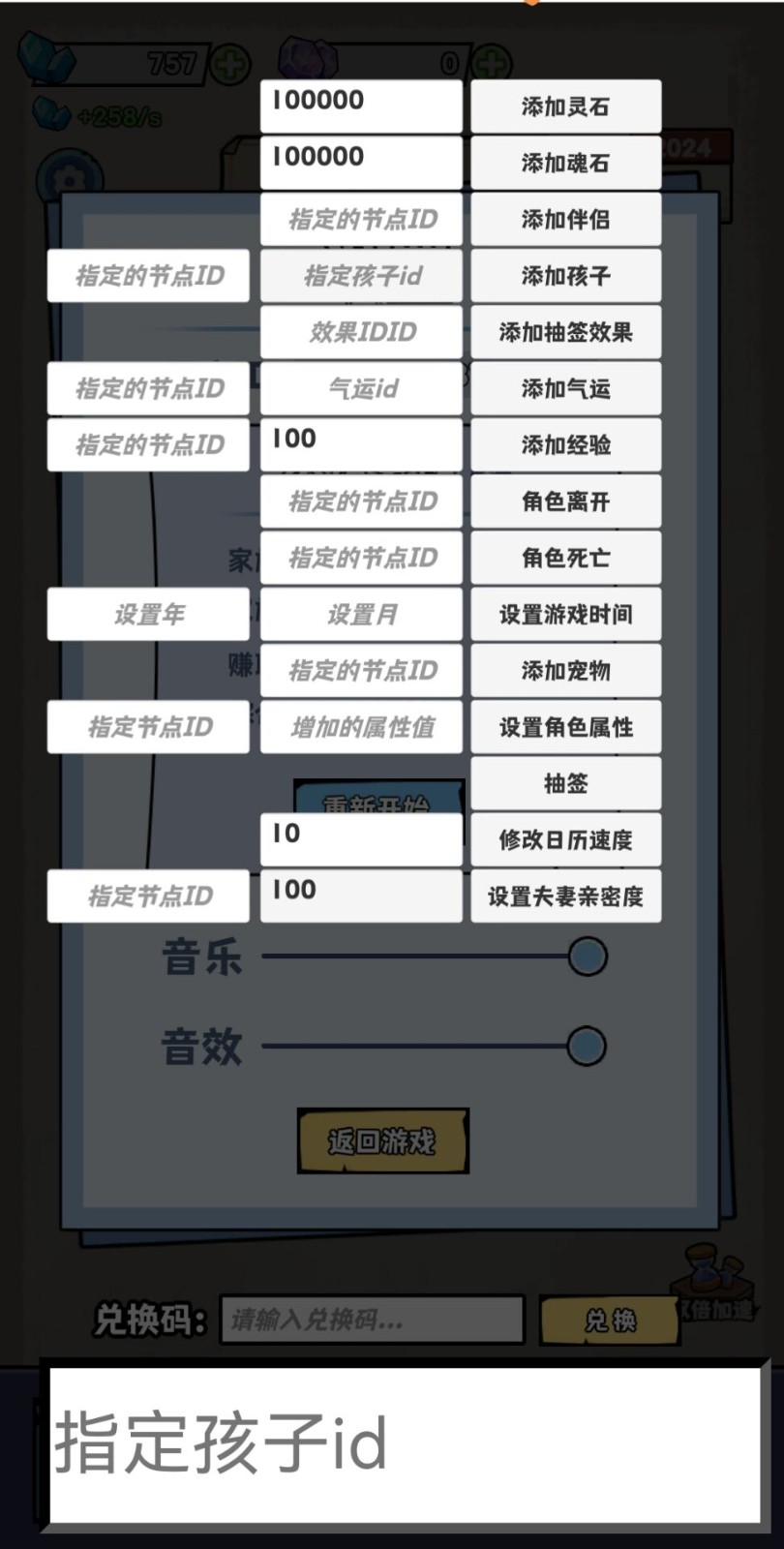This screenshot has width=784, height=1549.
Task: Tap the 抽签 button
Action: (565, 783)
